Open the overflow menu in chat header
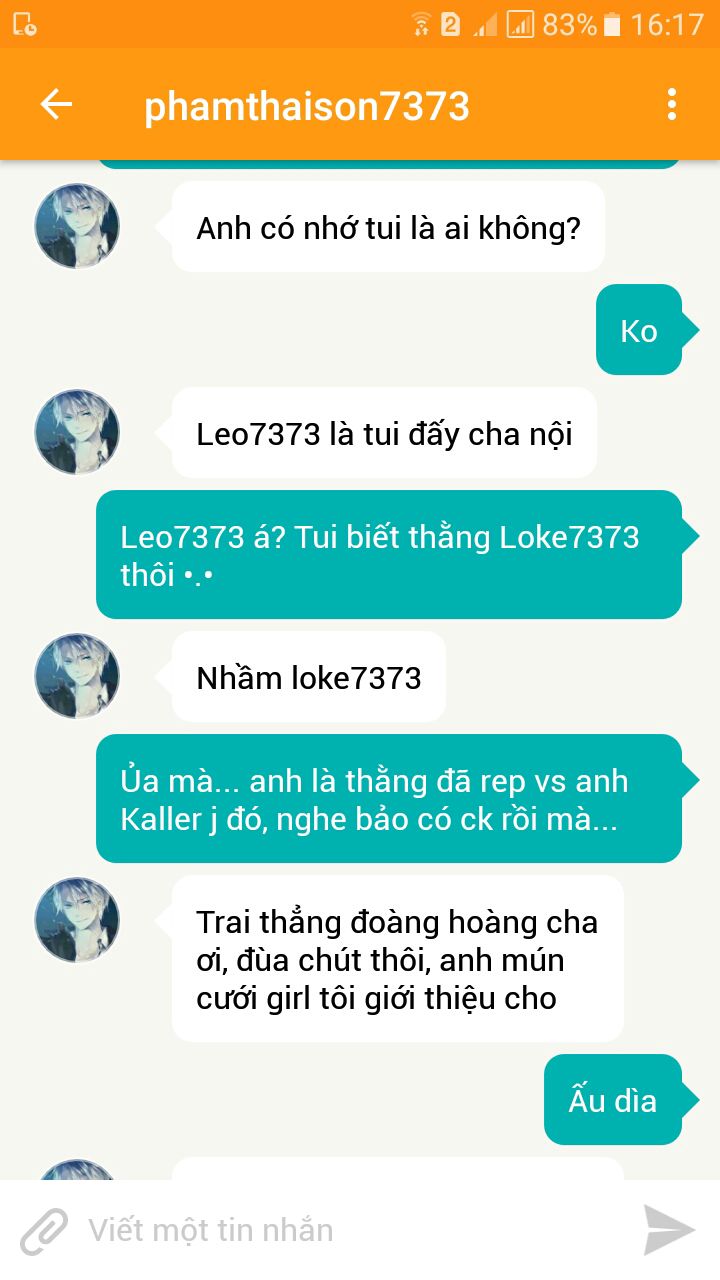The image size is (720, 1280). click(x=671, y=104)
